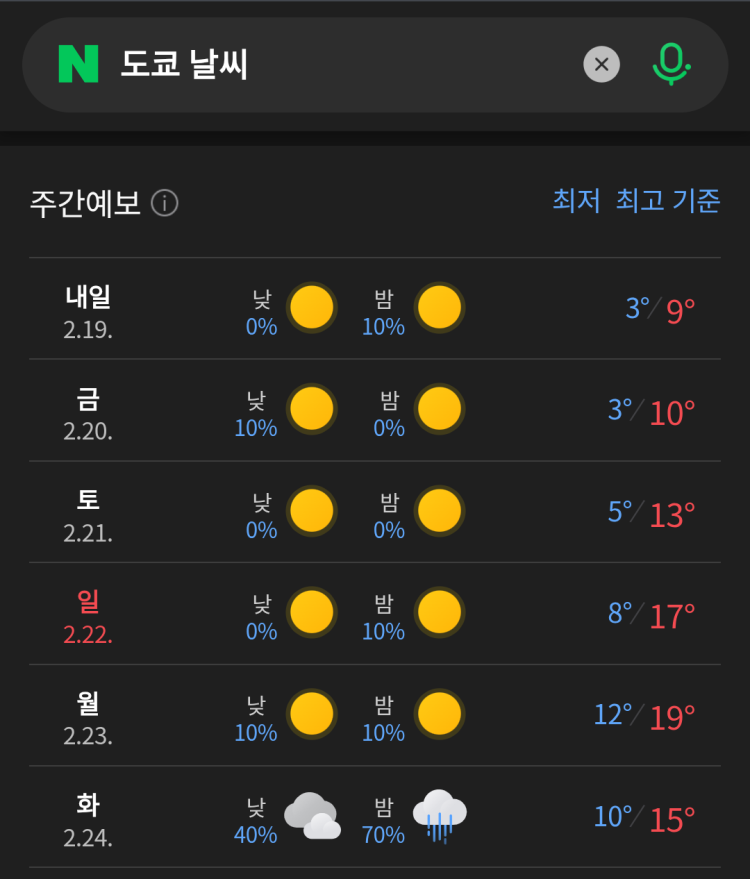Tap the search field showing 도쿄 날씨
750x879 pixels.
(x=340, y=66)
